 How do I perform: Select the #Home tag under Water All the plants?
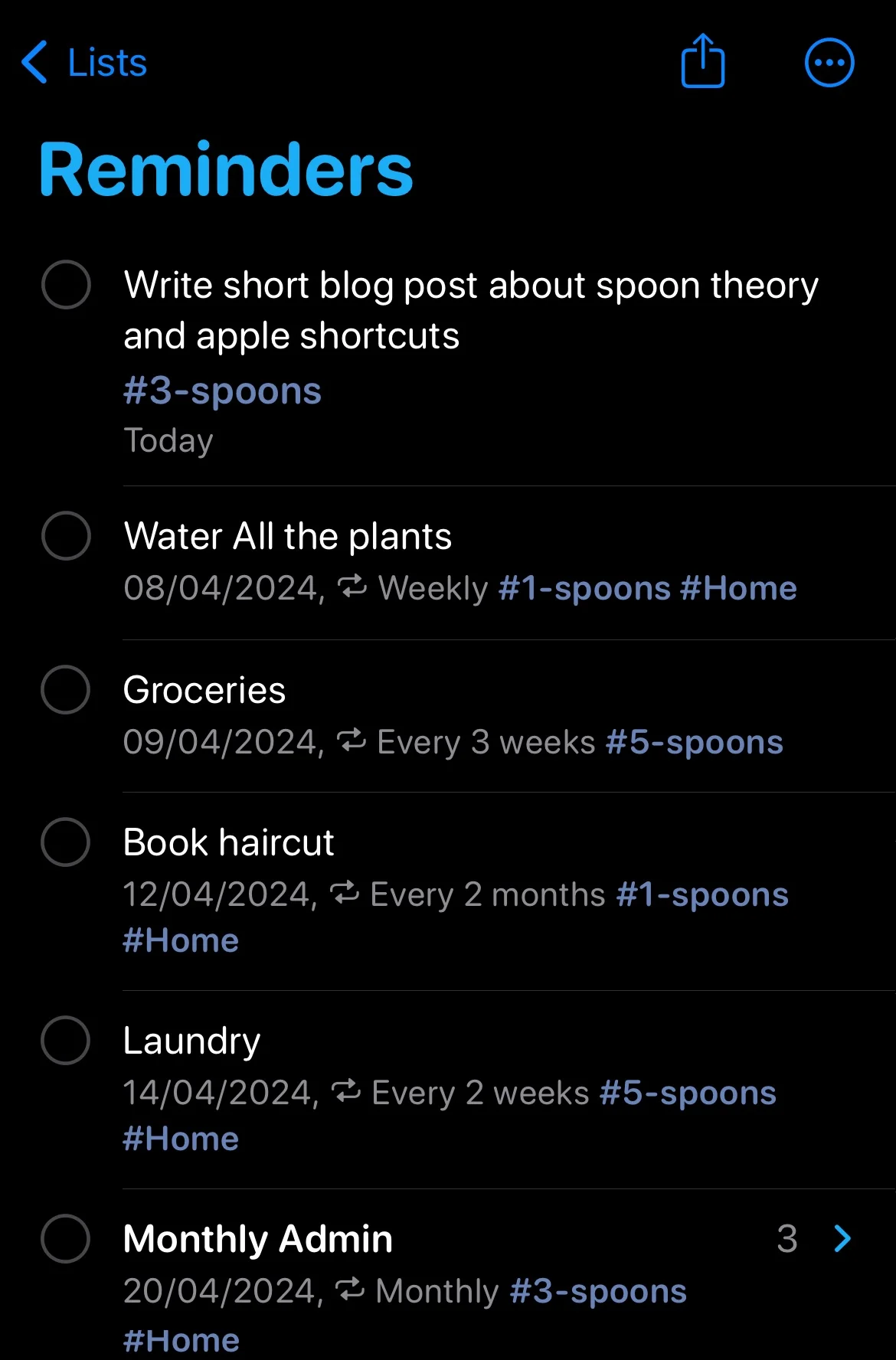point(738,588)
